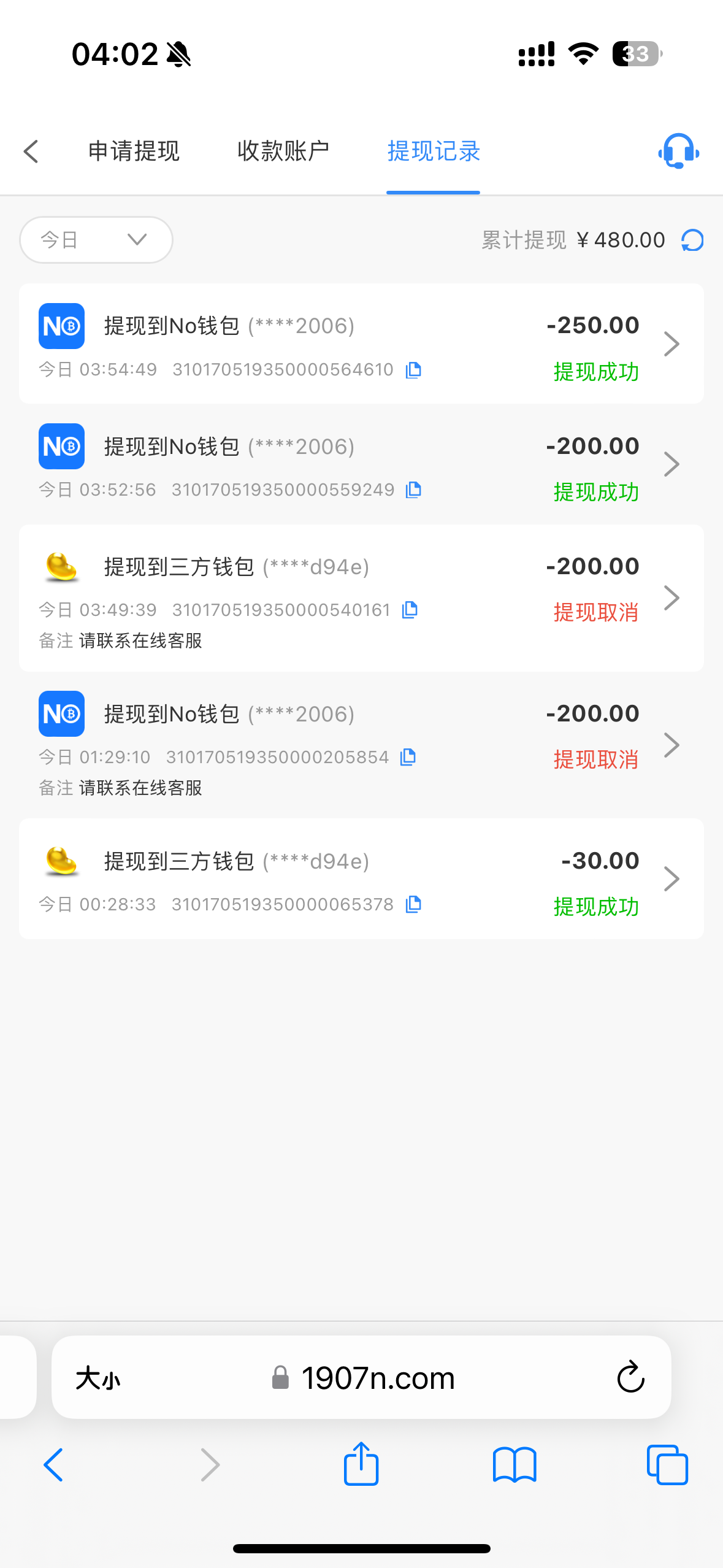The width and height of the screenshot is (723, 1568).
Task: Open the cancelled 03:49:39 withdrawal record
Action: (x=361, y=598)
